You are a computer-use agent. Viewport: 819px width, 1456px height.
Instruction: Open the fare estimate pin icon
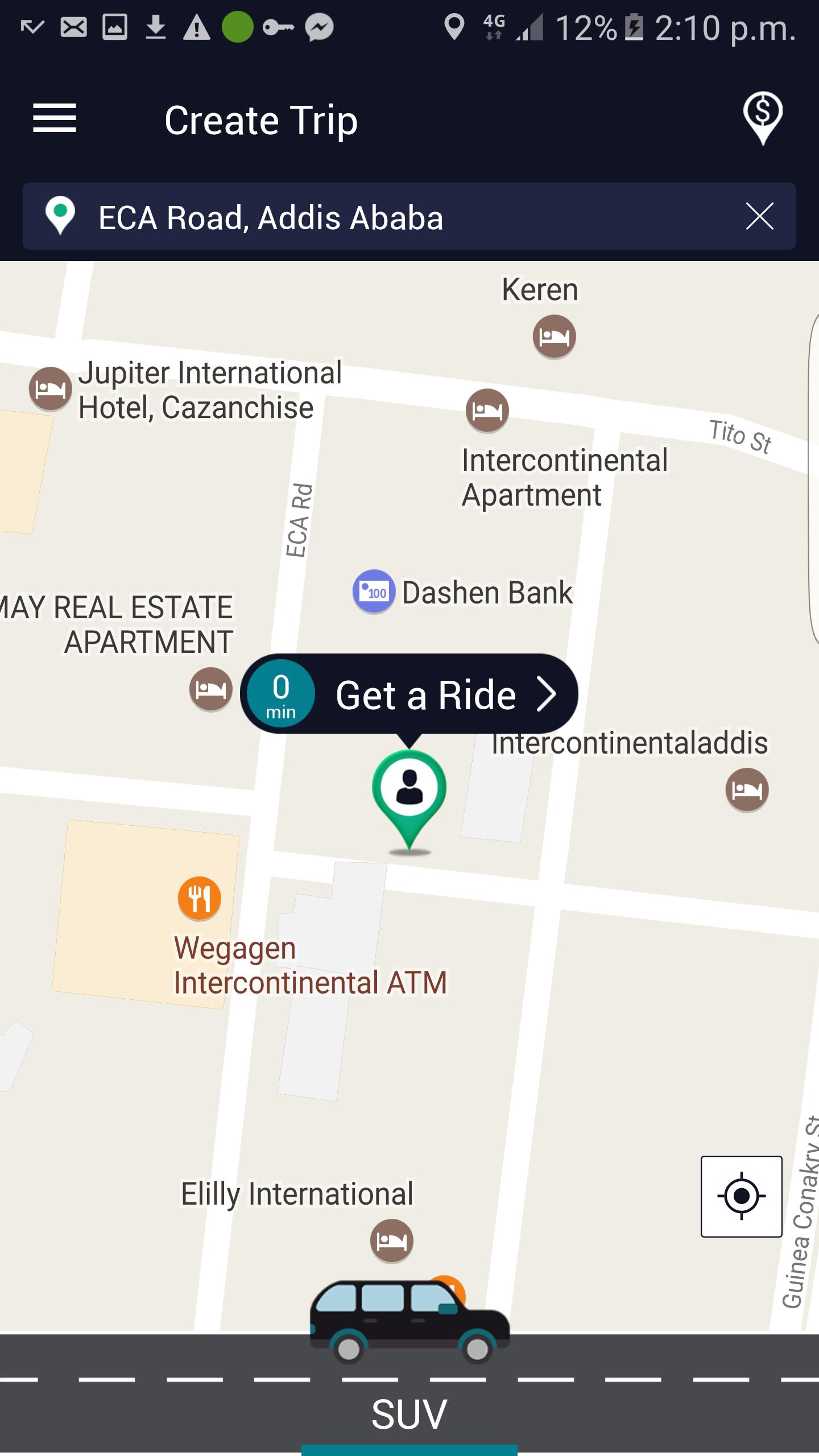tap(762, 117)
